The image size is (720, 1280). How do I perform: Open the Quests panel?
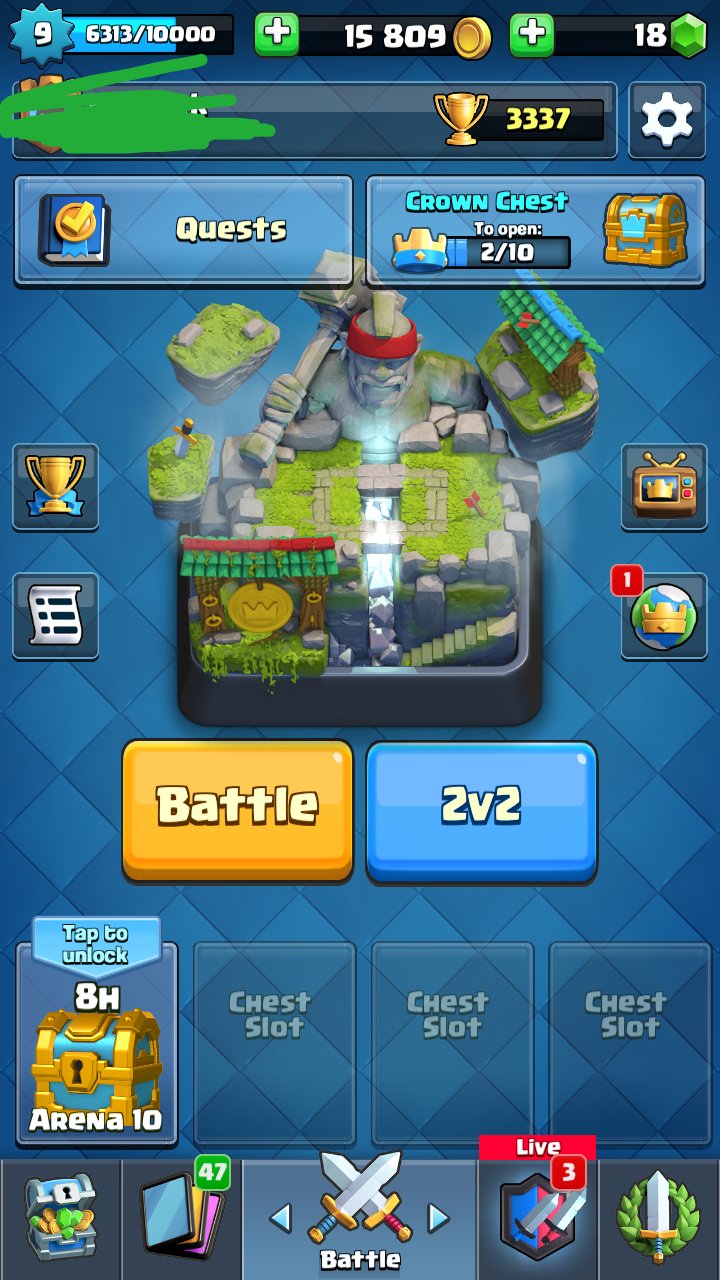pyautogui.click(x=183, y=230)
